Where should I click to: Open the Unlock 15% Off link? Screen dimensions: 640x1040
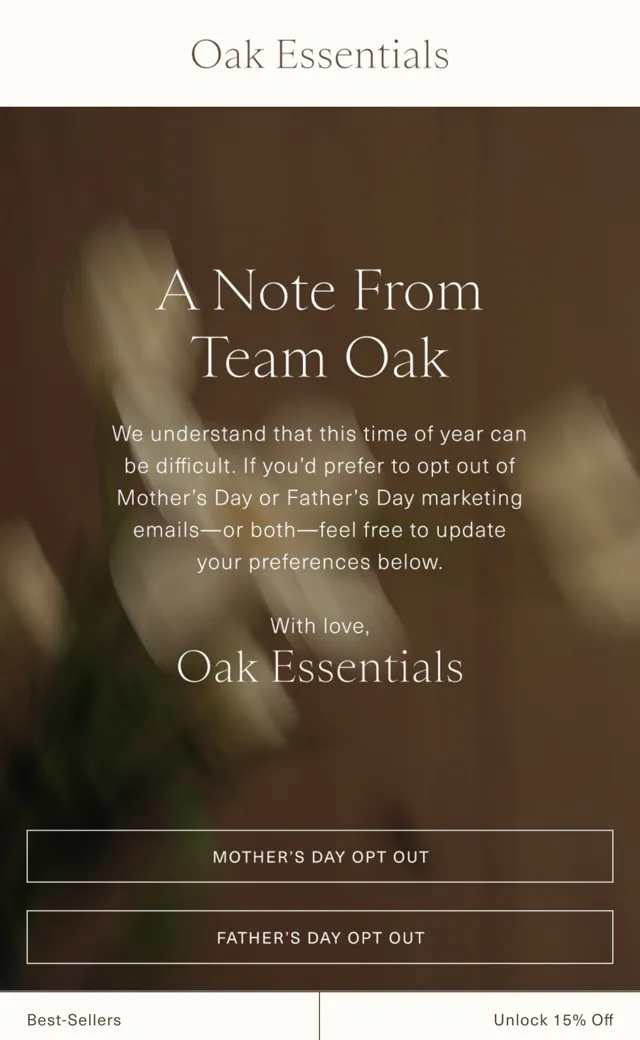click(553, 1019)
